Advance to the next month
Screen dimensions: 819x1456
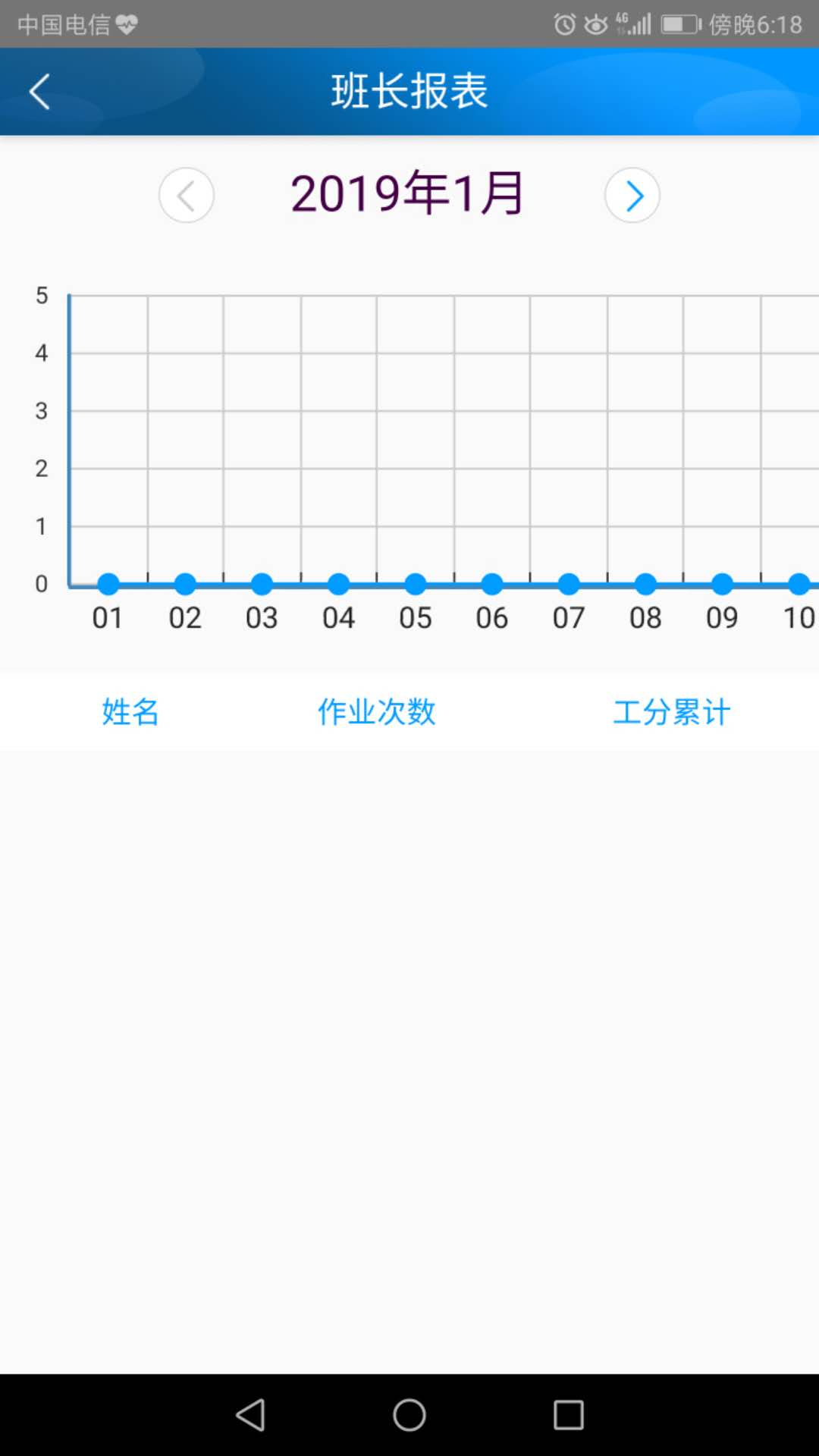click(x=632, y=196)
